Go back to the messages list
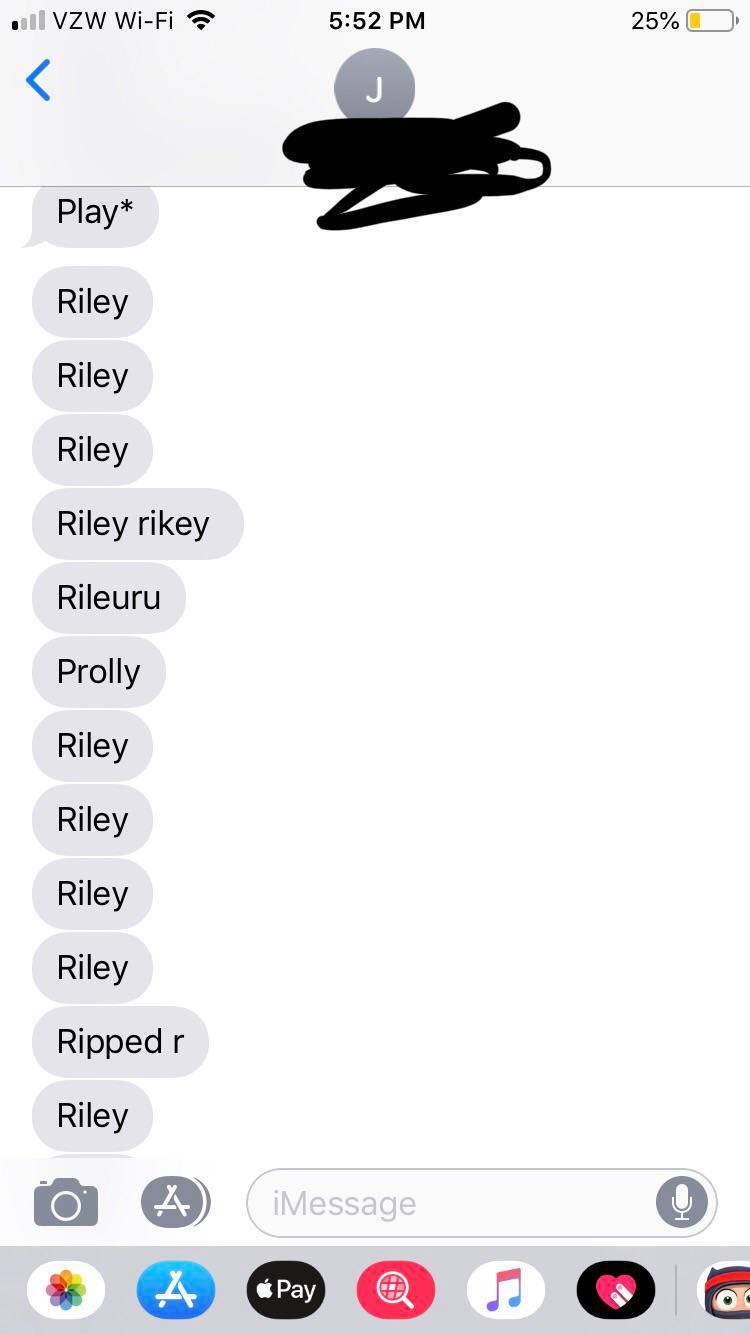750x1334 pixels. pos(38,80)
